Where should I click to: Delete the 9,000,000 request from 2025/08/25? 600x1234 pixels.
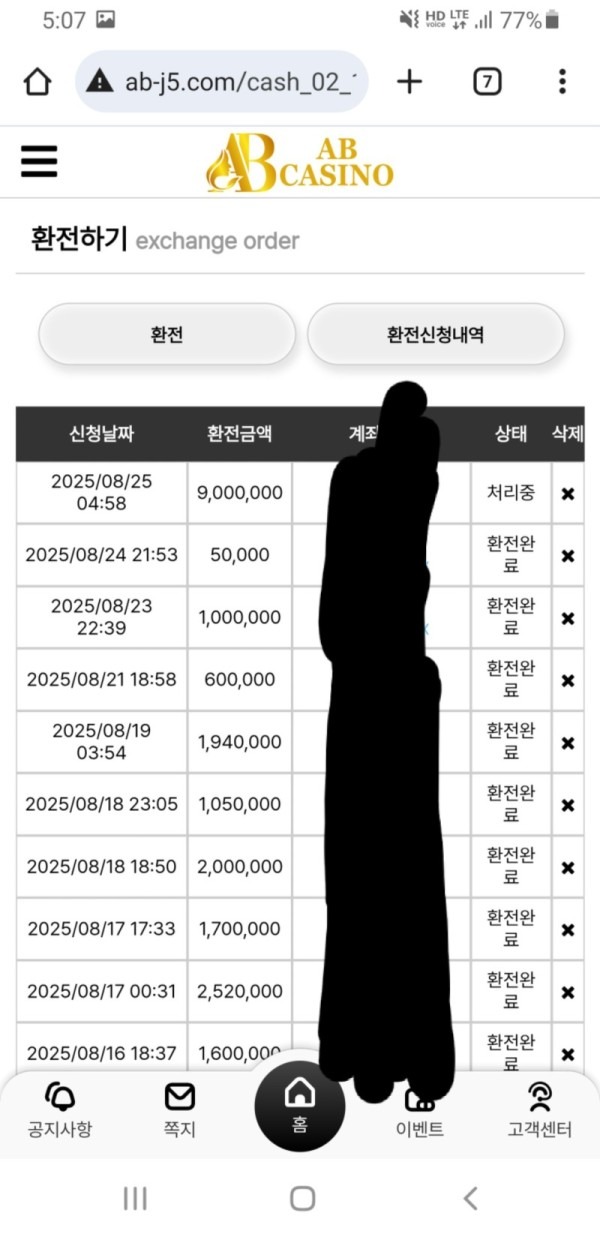pyautogui.click(x=567, y=493)
